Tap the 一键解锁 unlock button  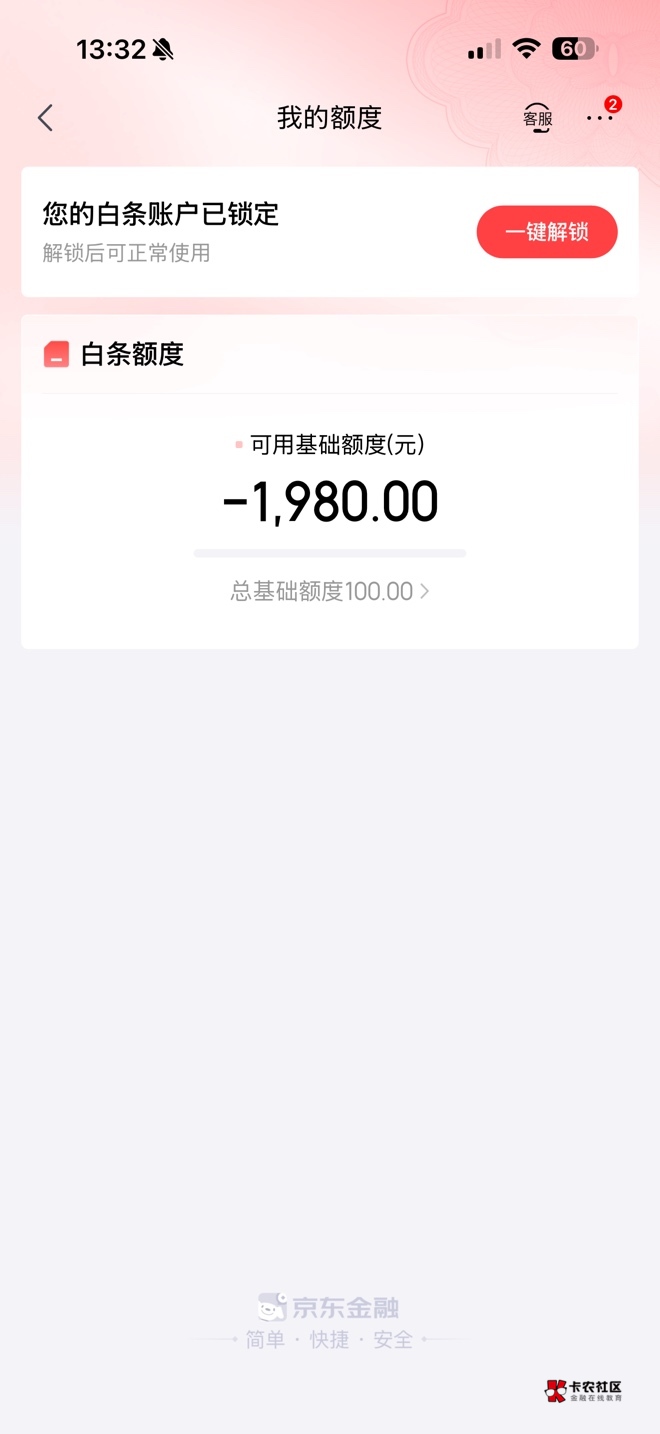[x=546, y=232]
